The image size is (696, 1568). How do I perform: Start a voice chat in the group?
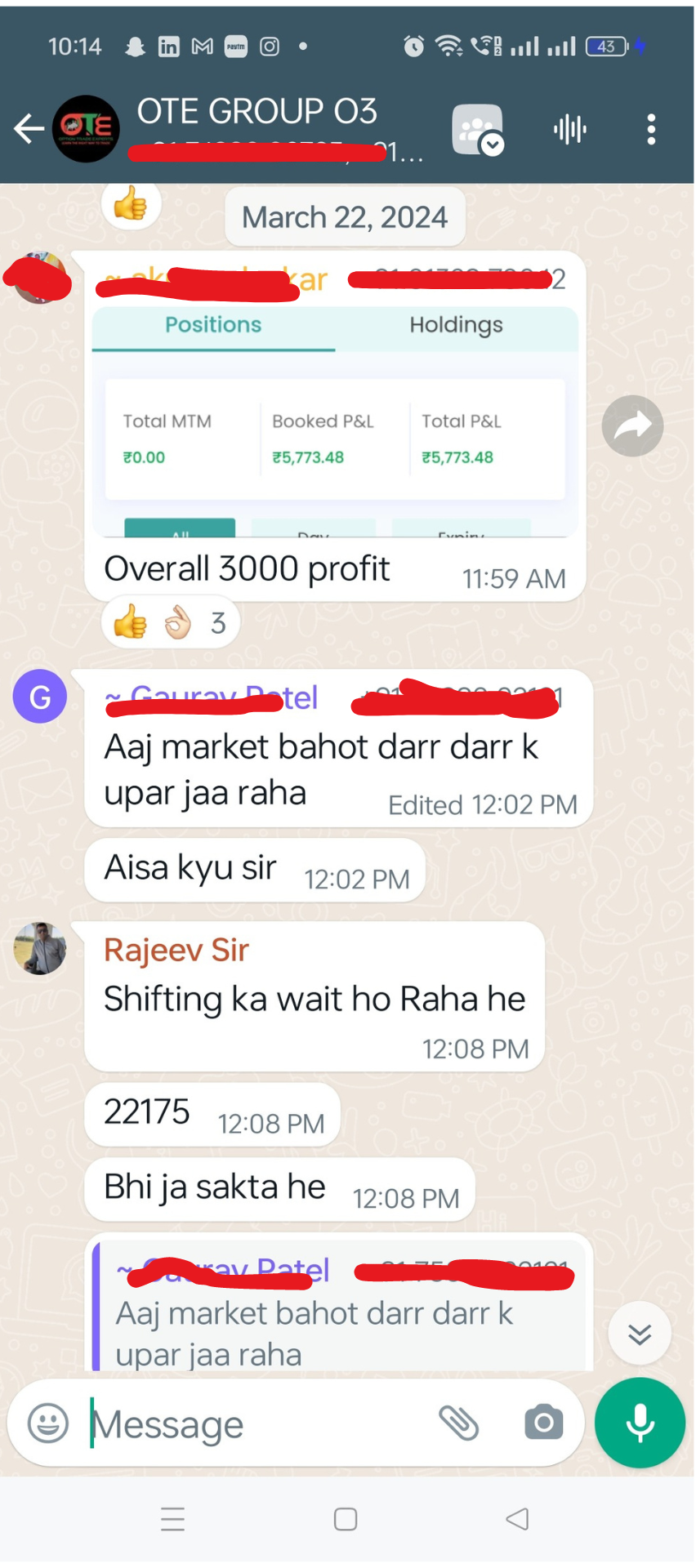coord(569,129)
